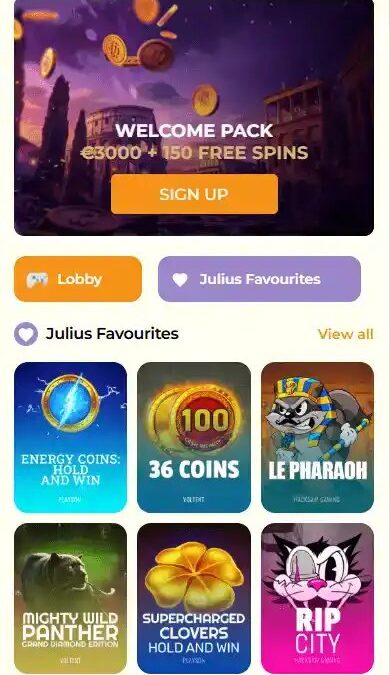The height and width of the screenshot is (675, 390).
Task: Switch to the Julius Favourites tab
Action: 259,279
